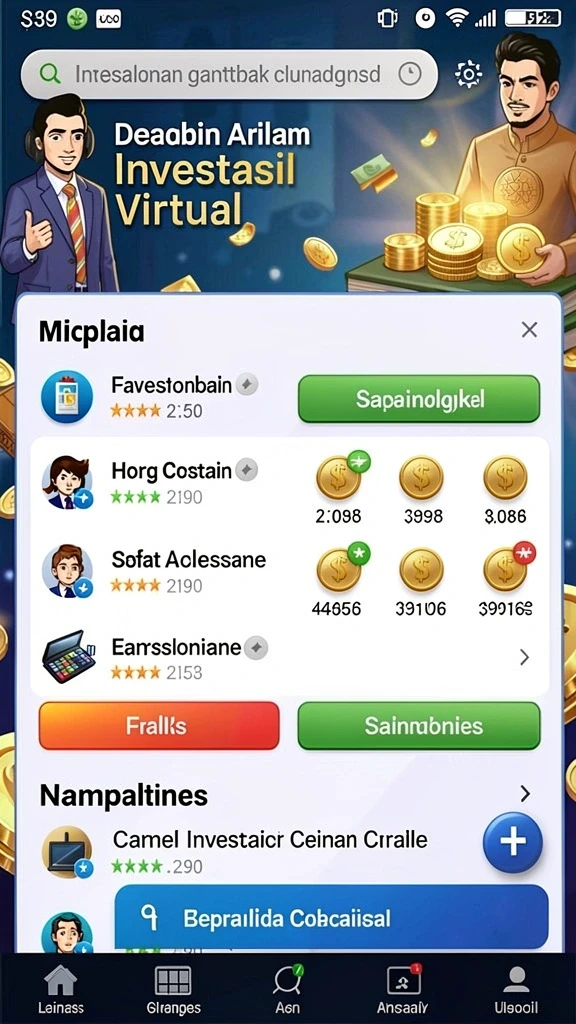Switch to the Ansaaly tab
576x1024 pixels.
click(x=402, y=989)
